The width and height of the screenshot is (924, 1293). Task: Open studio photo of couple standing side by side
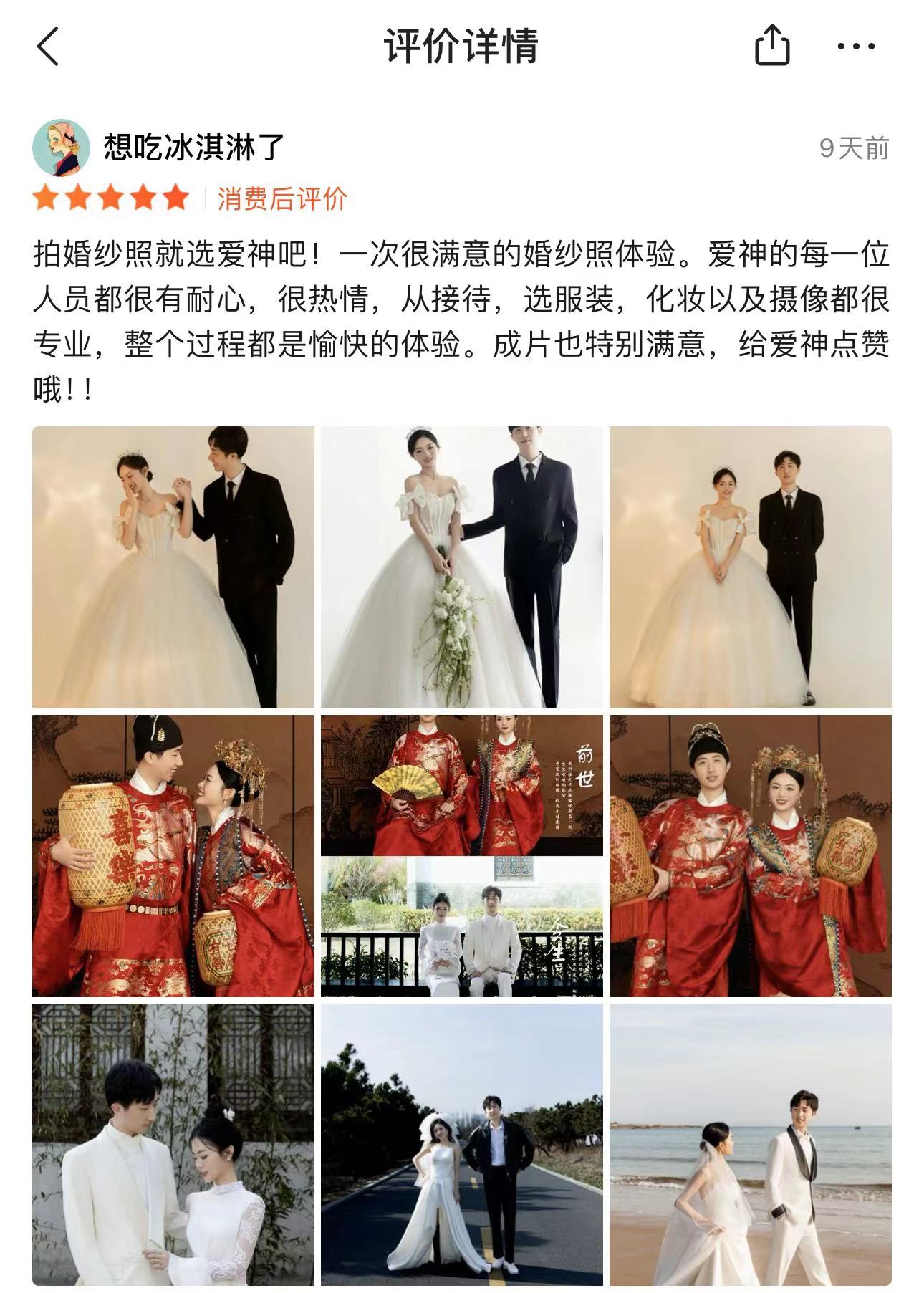coord(750,567)
